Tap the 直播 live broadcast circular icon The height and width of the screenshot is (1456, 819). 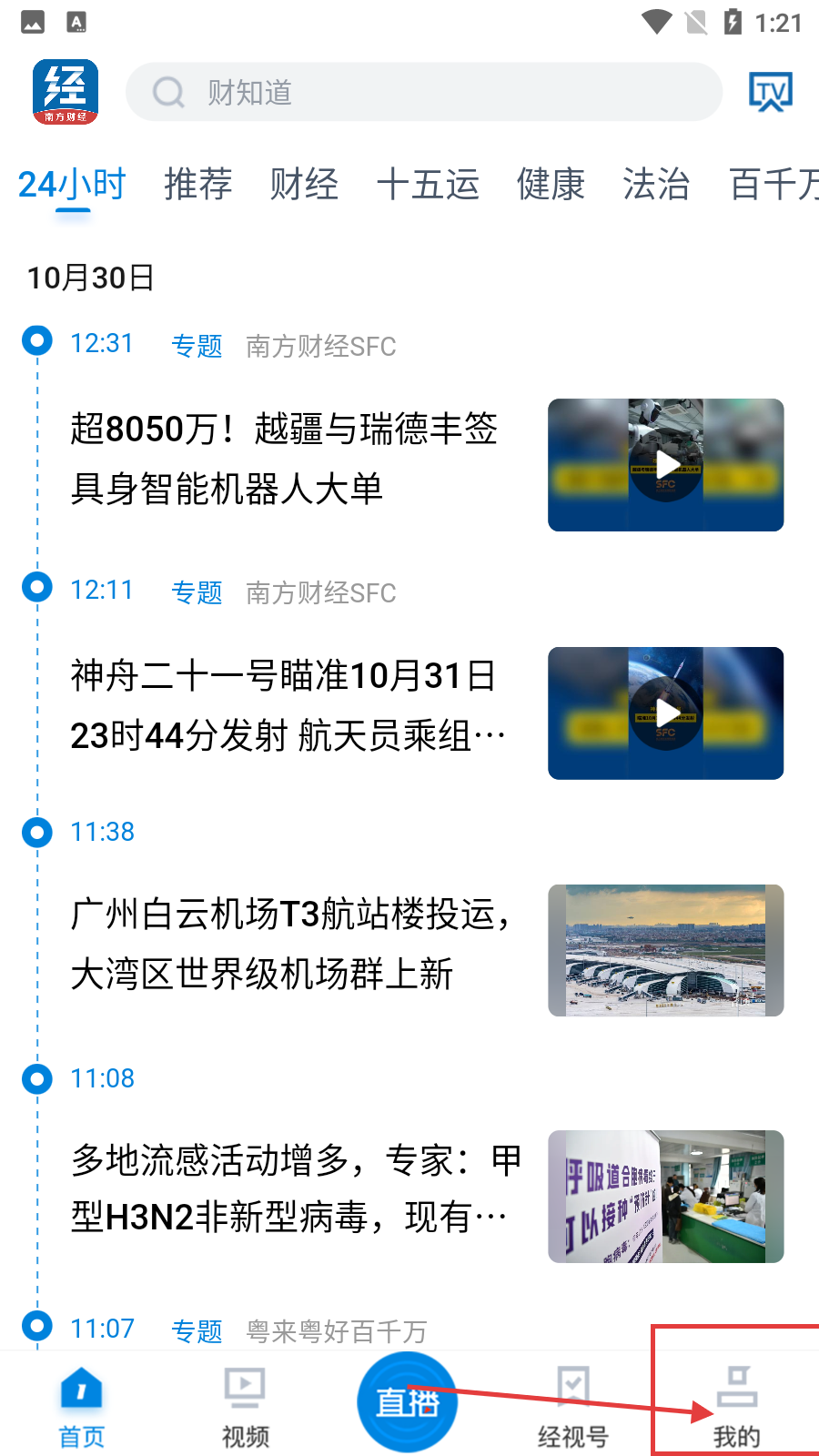(x=407, y=1401)
